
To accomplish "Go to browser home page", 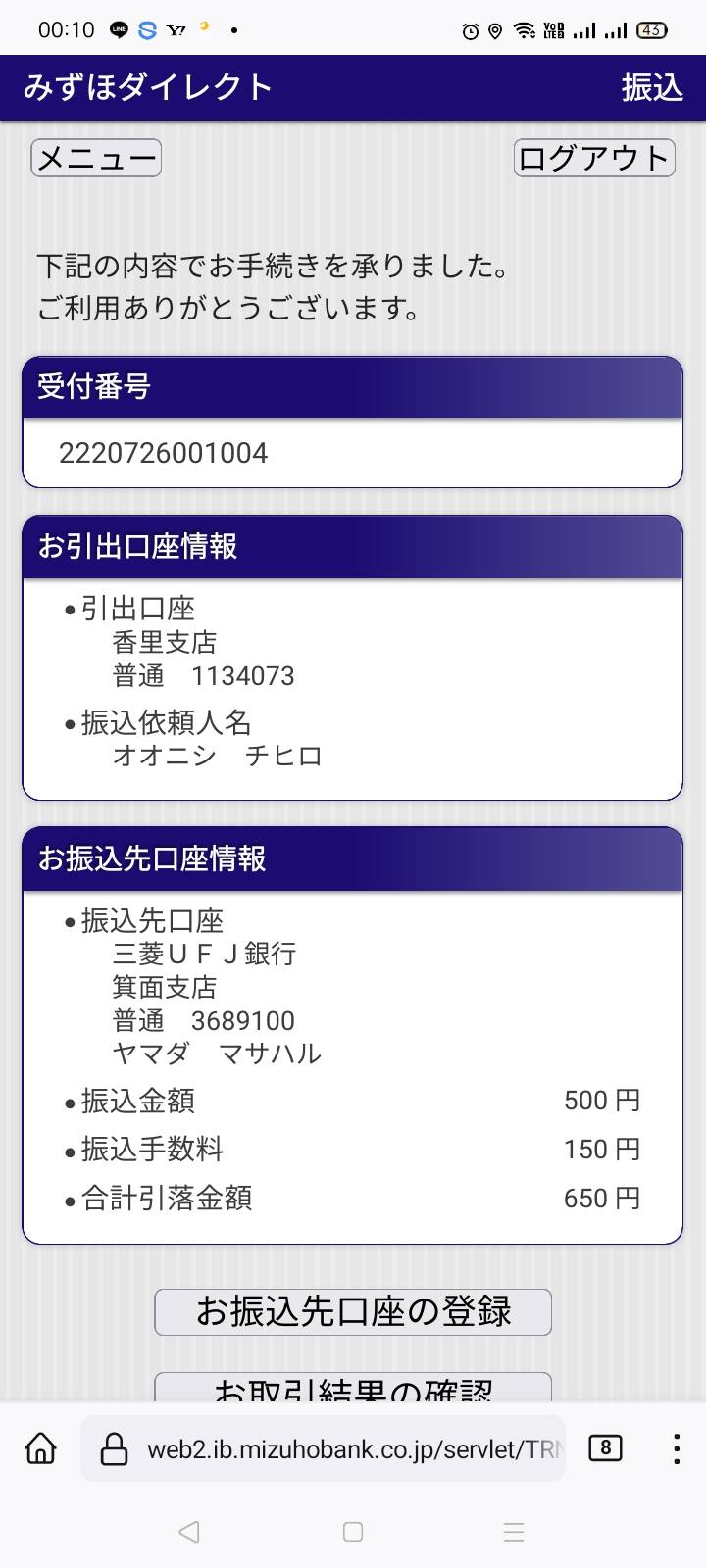I will click(41, 1448).
